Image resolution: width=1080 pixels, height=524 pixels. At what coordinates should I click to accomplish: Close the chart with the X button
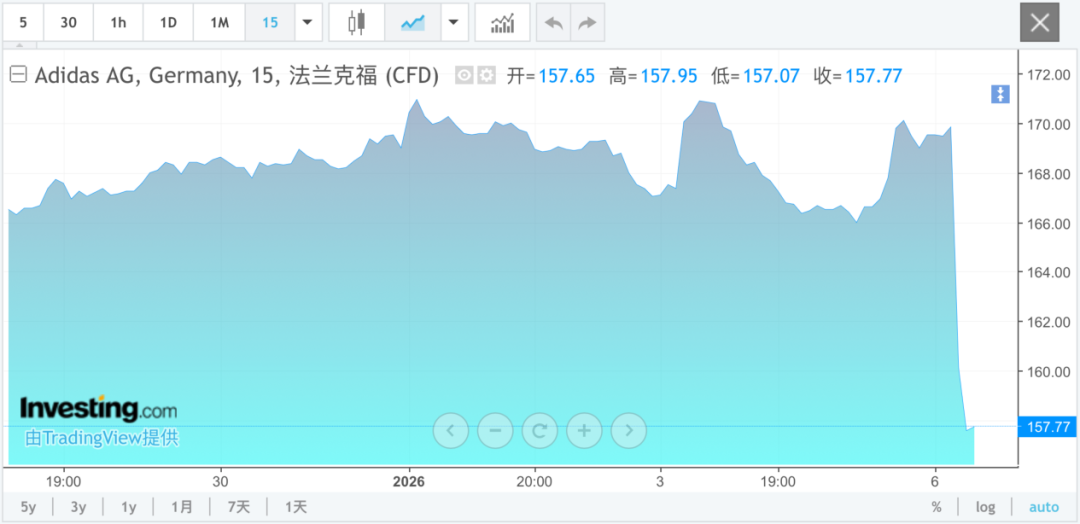[1039, 22]
